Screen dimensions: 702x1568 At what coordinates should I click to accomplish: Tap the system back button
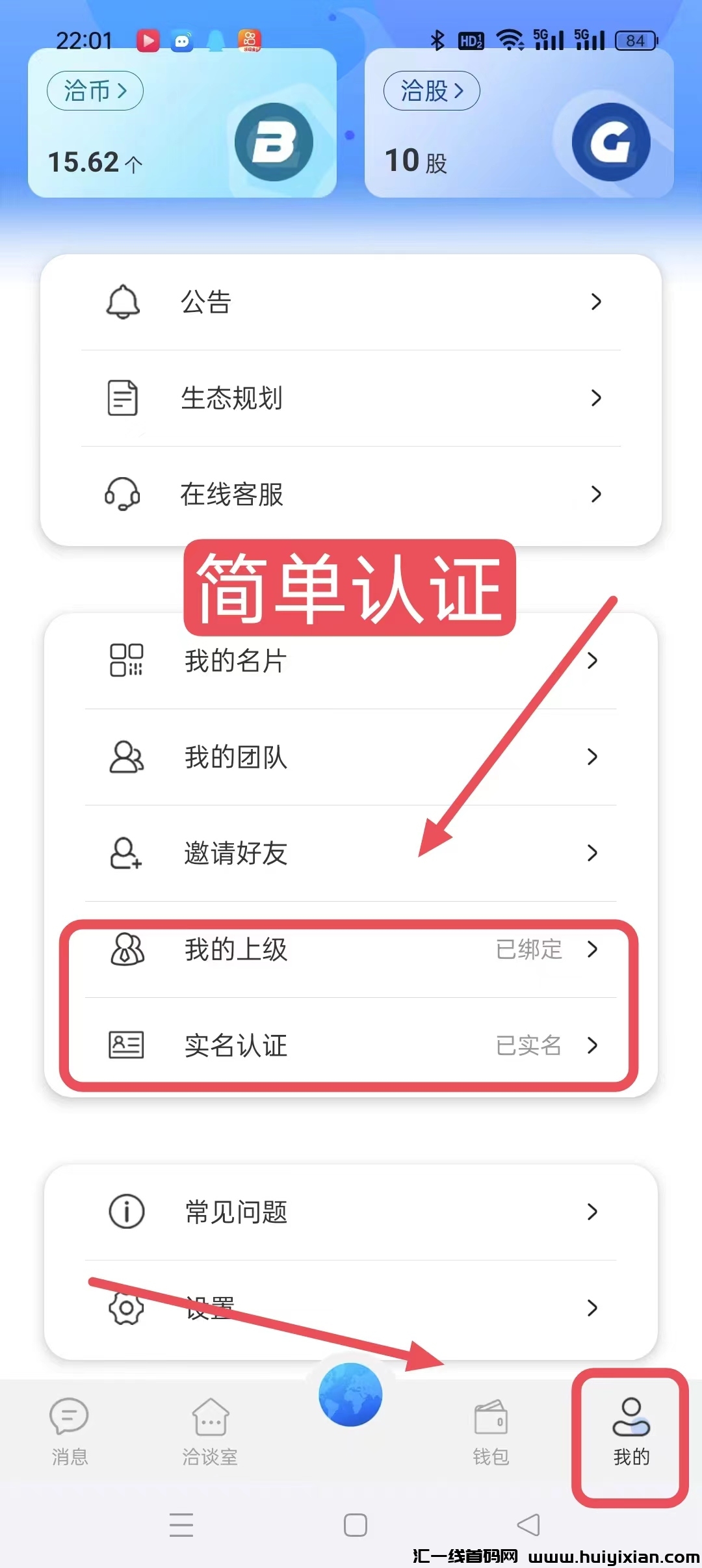(528, 1524)
